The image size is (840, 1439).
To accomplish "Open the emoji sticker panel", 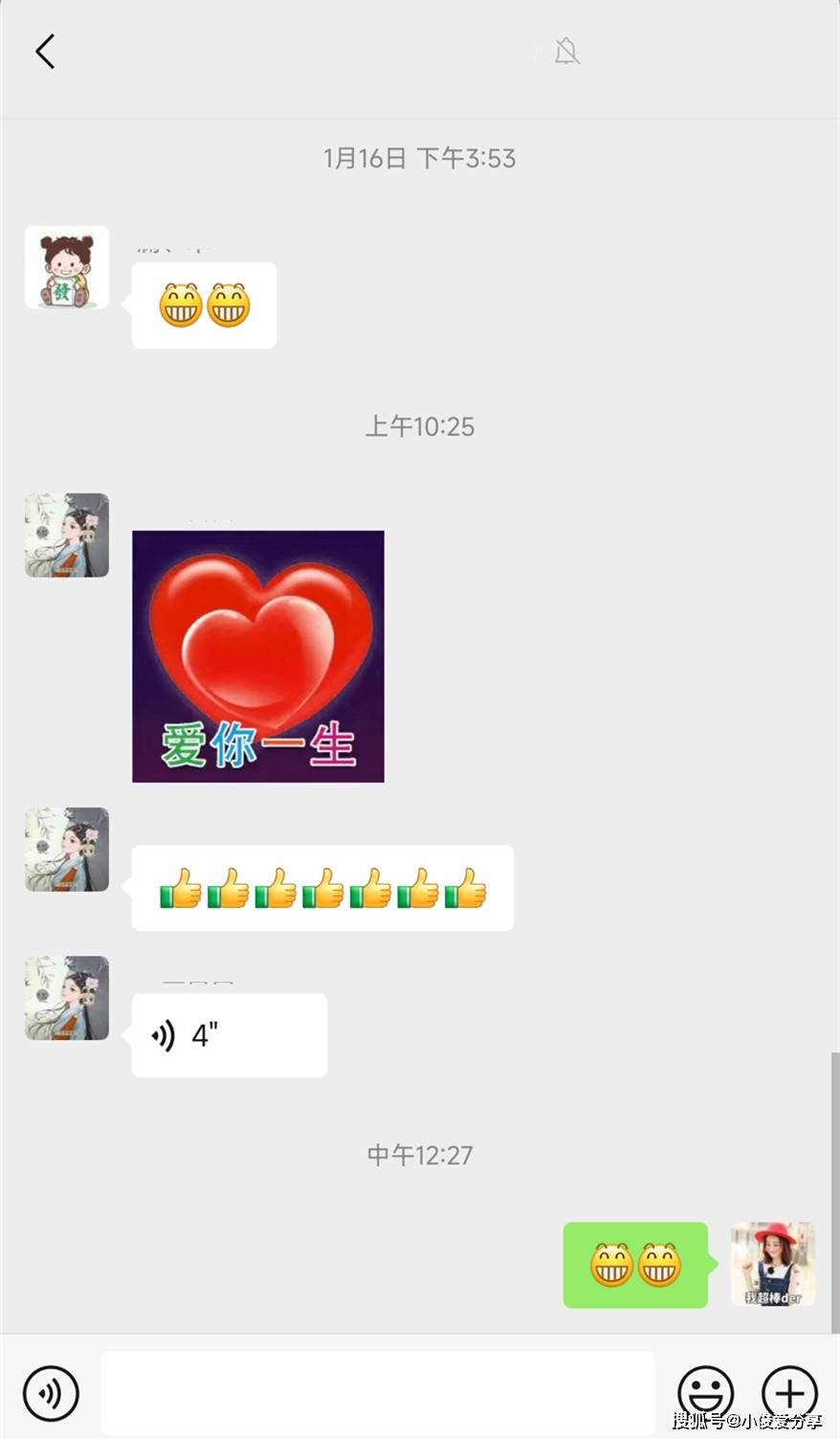I will click(705, 1392).
